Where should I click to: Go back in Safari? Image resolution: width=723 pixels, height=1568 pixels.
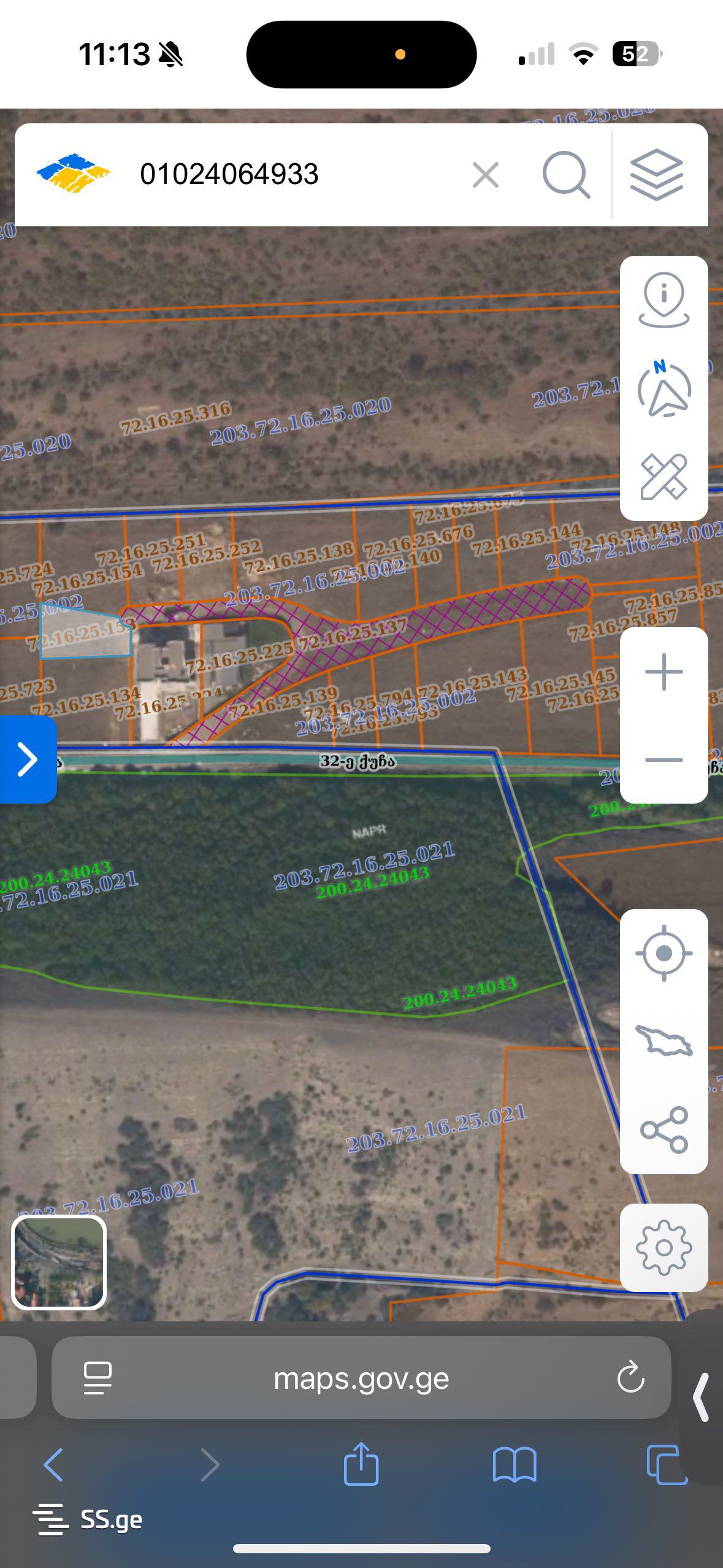point(53,1465)
